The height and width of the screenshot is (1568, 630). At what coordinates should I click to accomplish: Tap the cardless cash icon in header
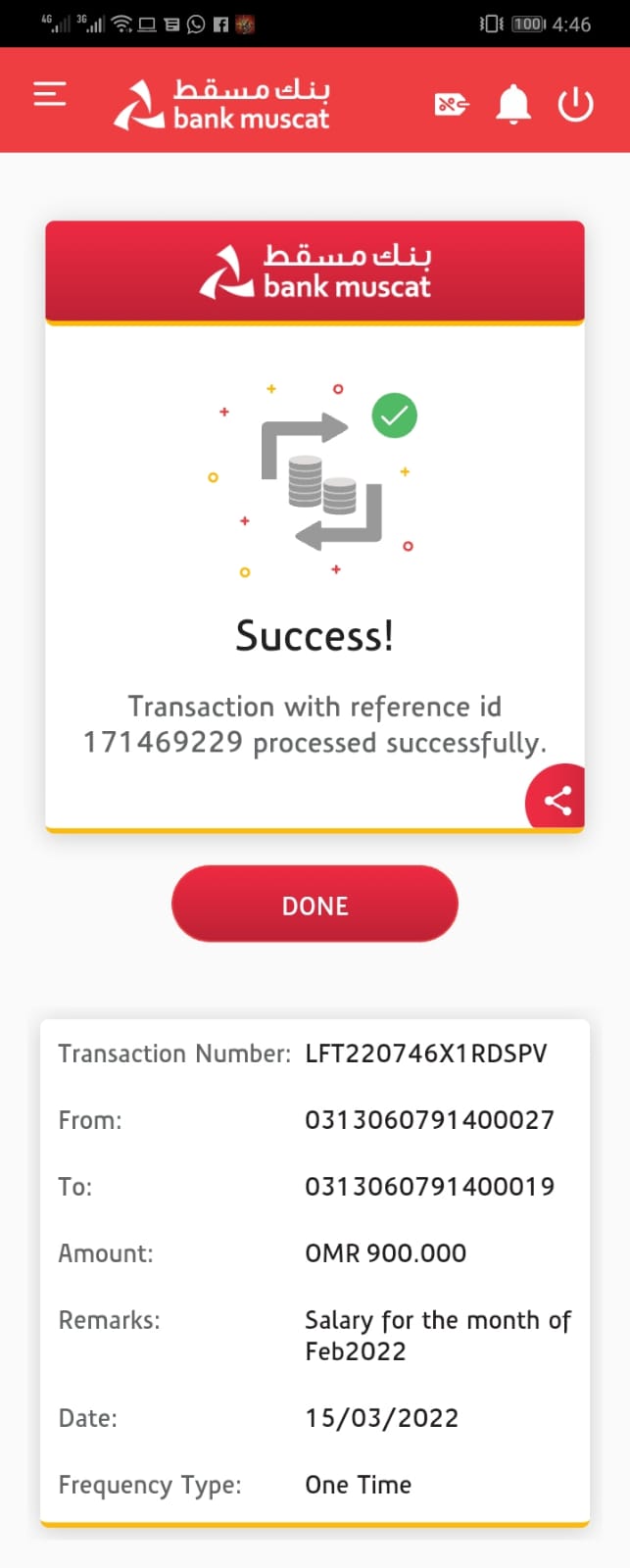[x=451, y=103]
